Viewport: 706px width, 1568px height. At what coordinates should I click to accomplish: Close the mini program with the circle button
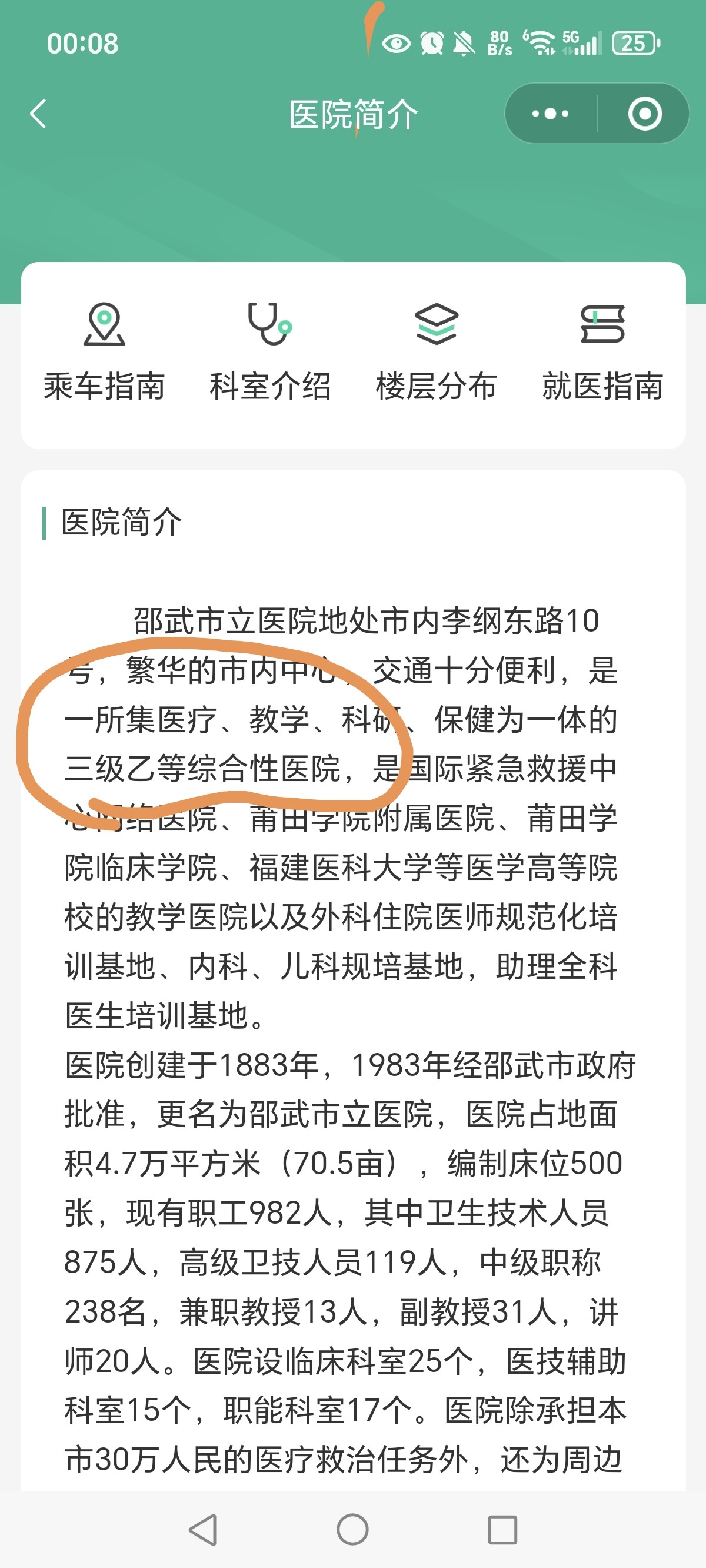[645, 114]
